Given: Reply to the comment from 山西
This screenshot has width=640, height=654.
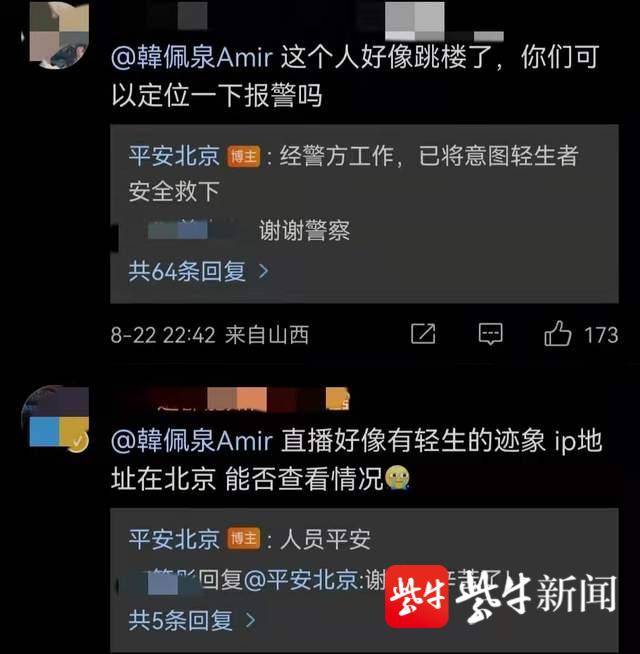Looking at the screenshot, I should click(490, 334).
